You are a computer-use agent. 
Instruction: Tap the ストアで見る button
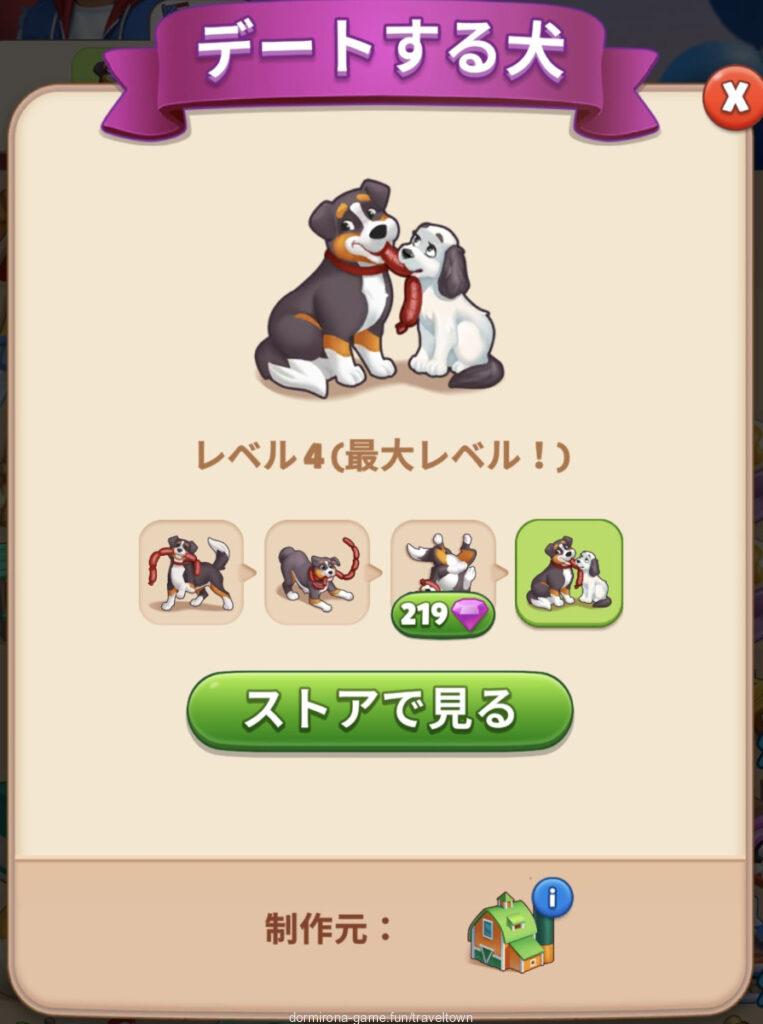[380, 711]
